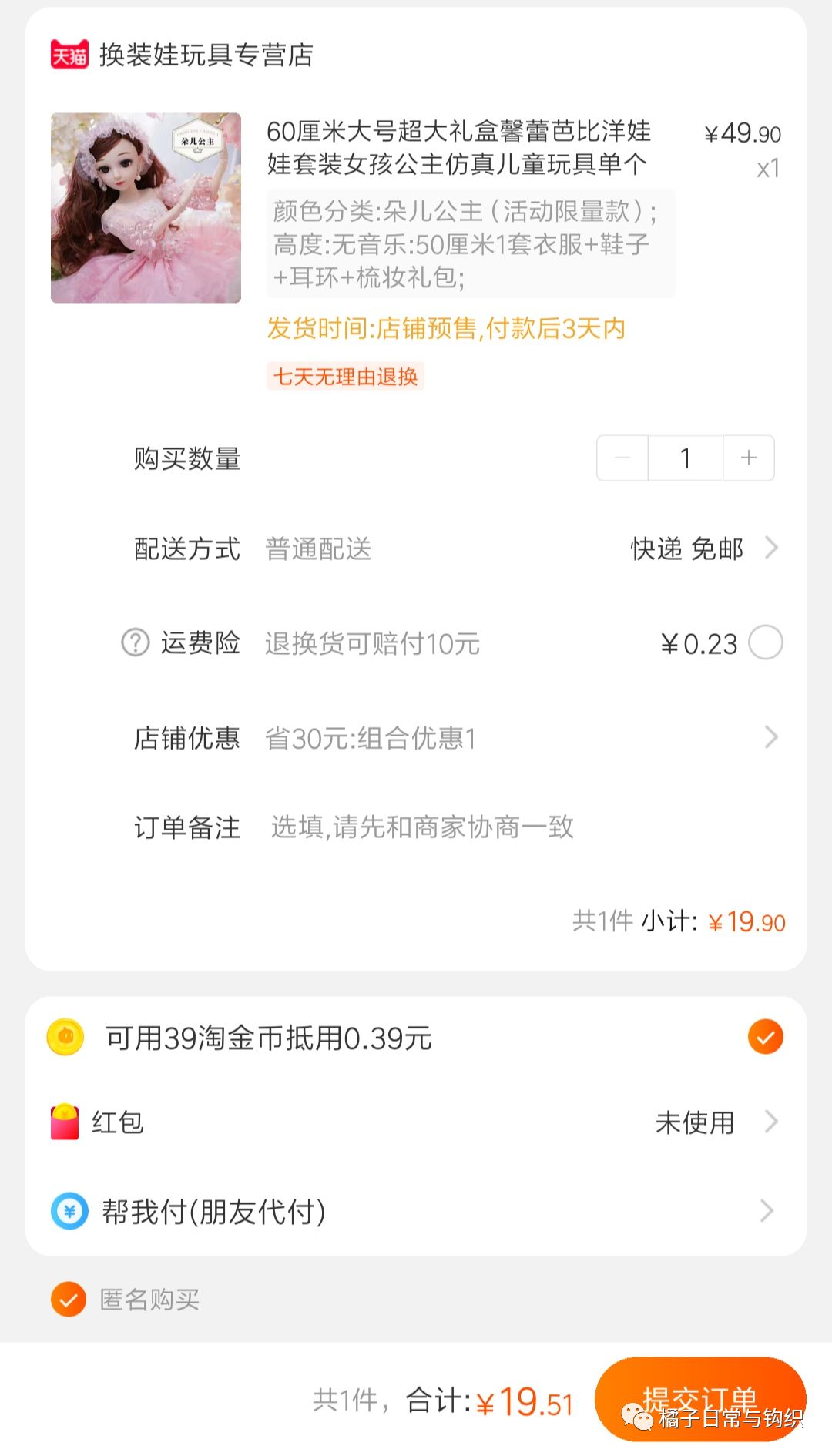Image resolution: width=832 pixels, height=1456 pixels.
Task: Open the 红包 red packet row
Action: (x=416, y=1122)
